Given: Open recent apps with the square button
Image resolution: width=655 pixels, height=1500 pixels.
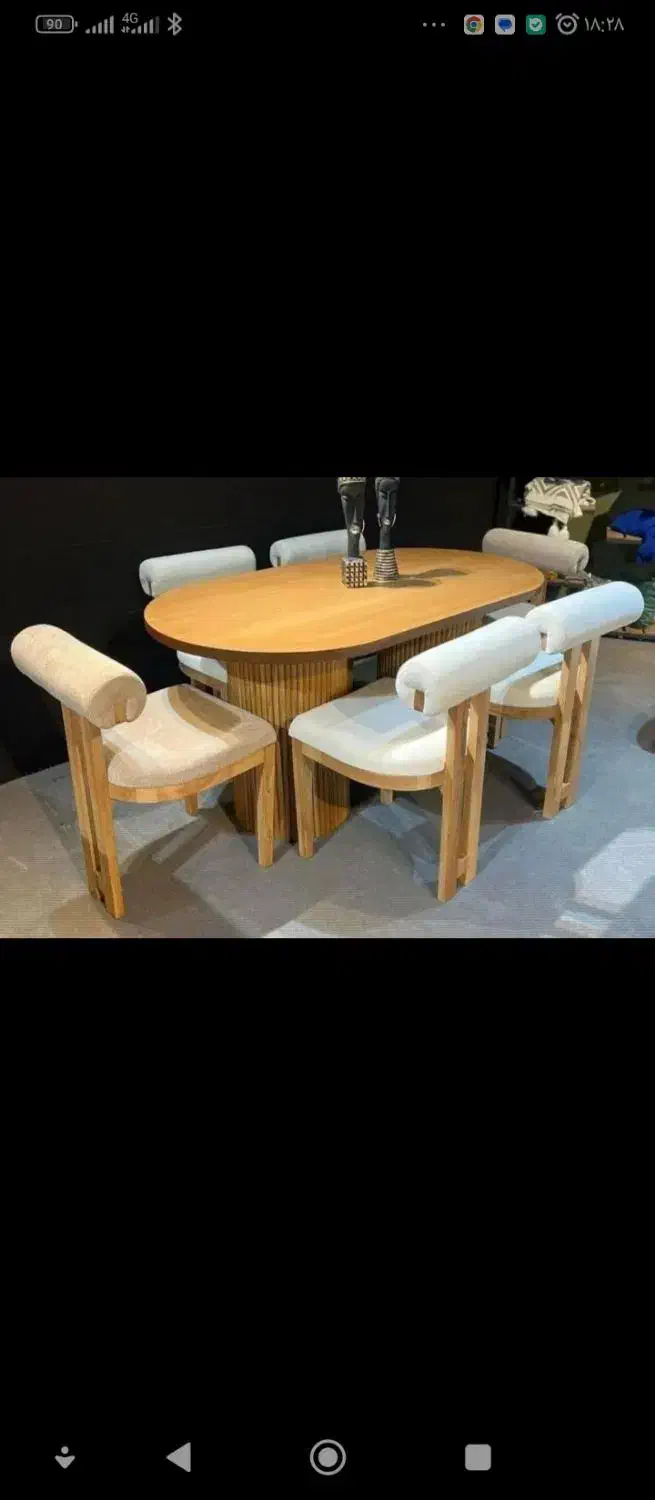Looking at the screenshot, I should [478, 1457].
